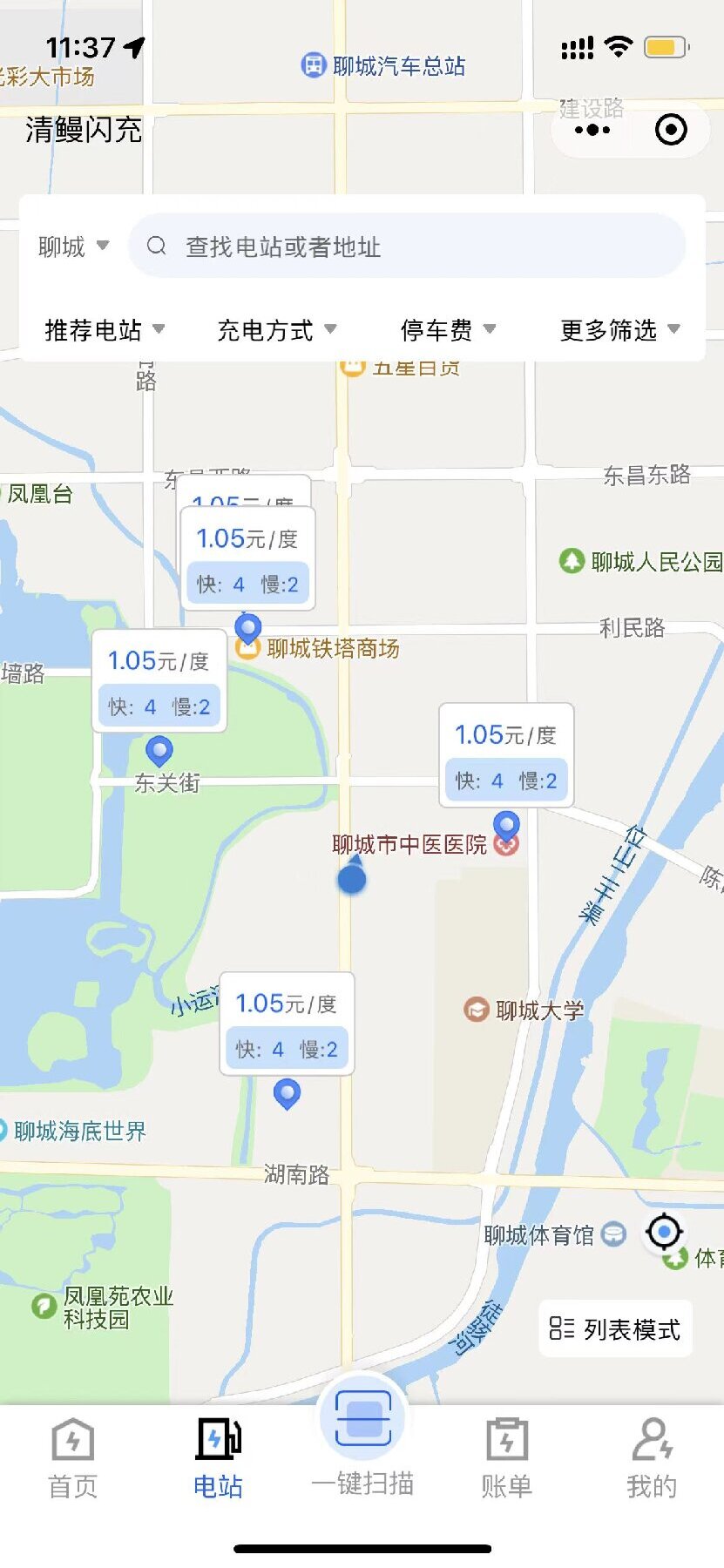Tap the 1.05元/度 price bubble near 湖南路

pos(287,1024)
